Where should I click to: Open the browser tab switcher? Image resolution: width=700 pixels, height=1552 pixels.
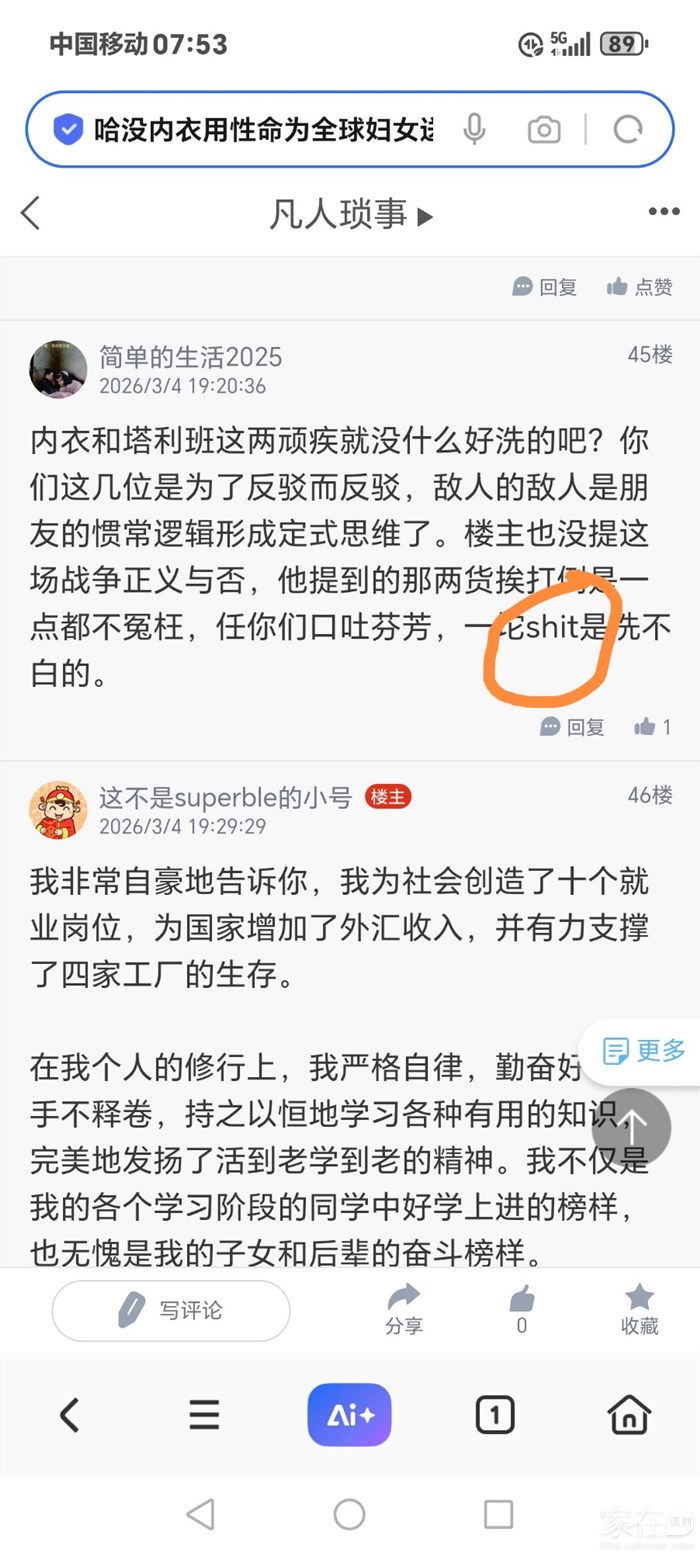point(494,1415)
